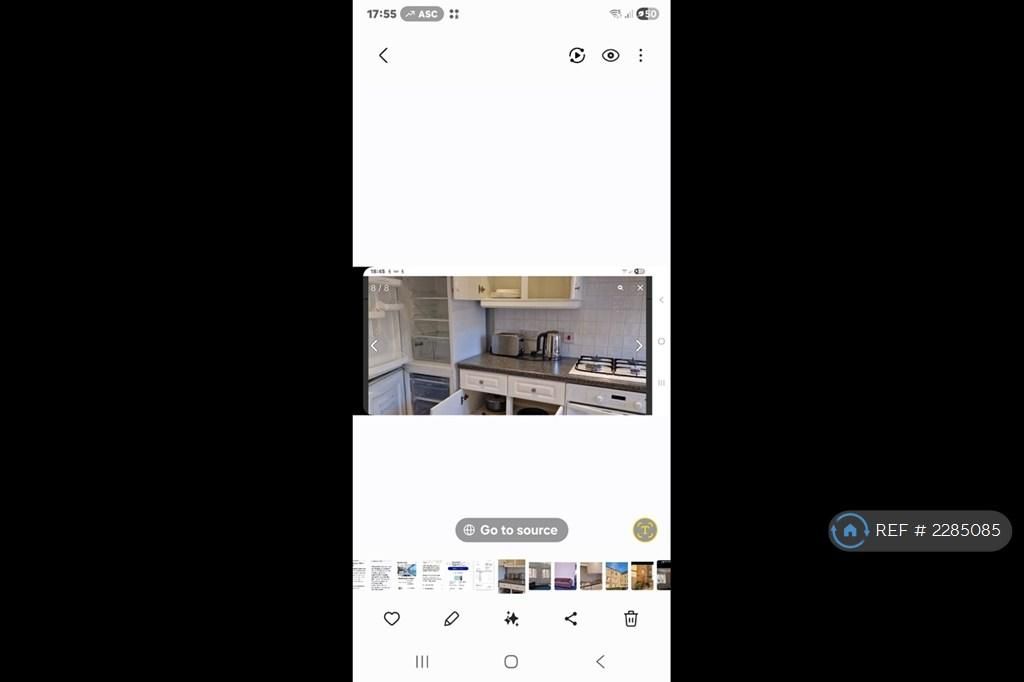Mark this image as favorite with the heart
The width and height of the screenshot is (1024, 682).
click(x=392, y=619)
